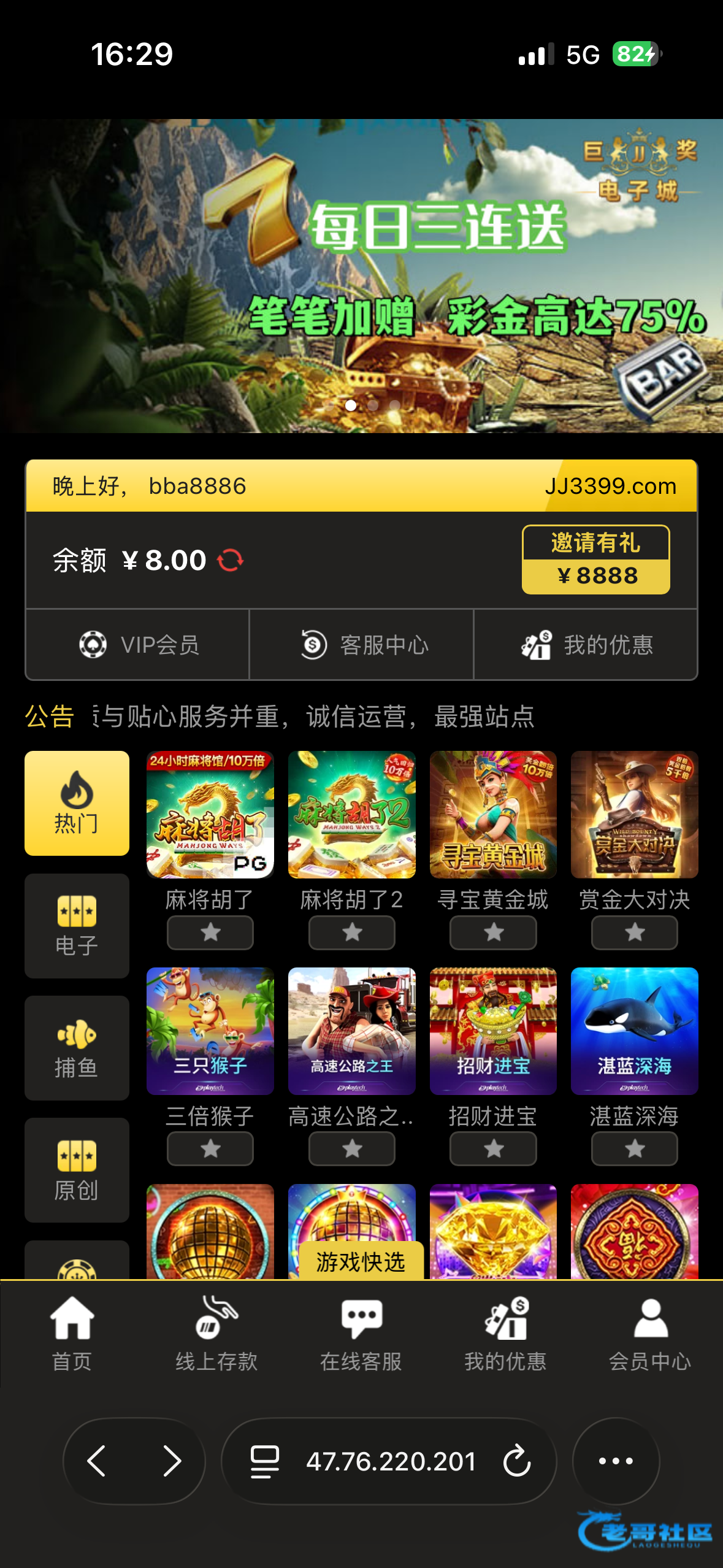Refresh the balance with the red icon
723x1568 pixels.
click(x=231, y=560)
